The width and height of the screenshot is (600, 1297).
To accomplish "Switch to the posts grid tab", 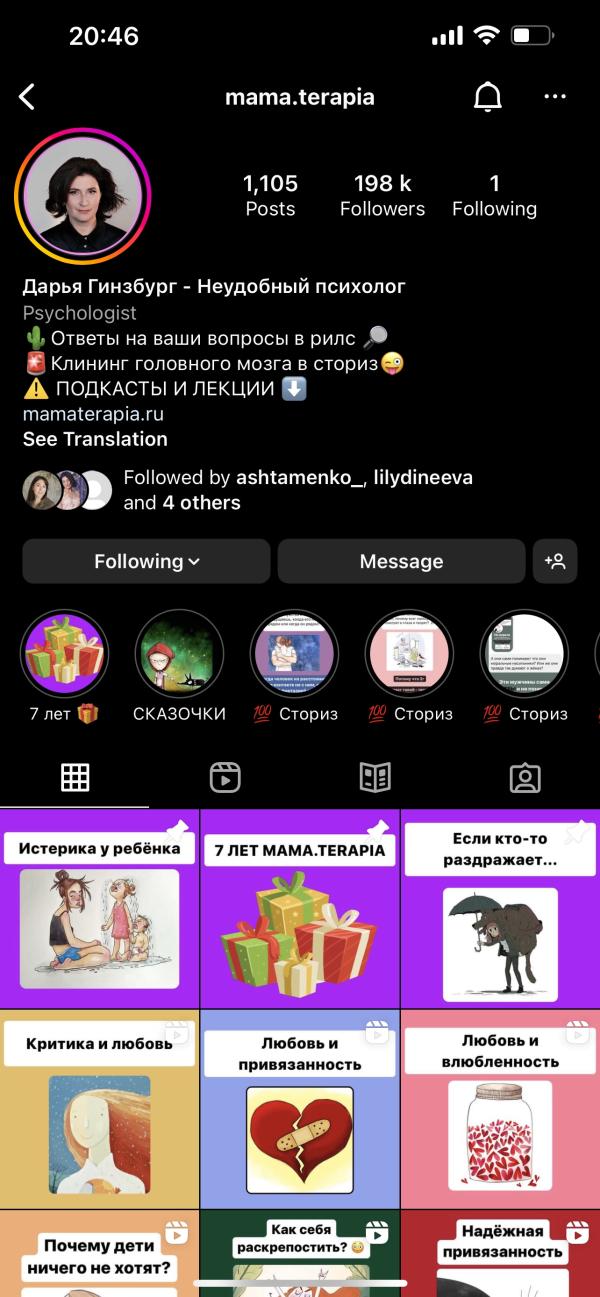I will click(x=75, y=777).
